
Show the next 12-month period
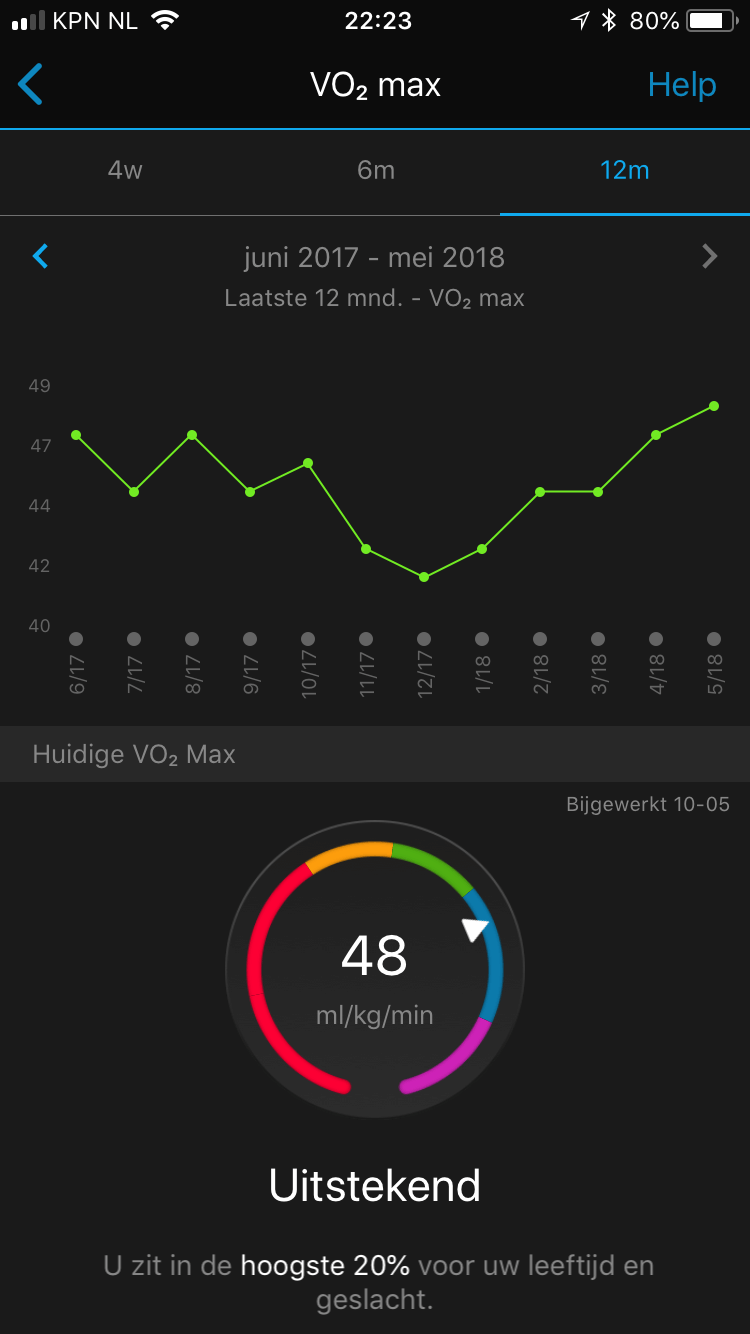709,257
